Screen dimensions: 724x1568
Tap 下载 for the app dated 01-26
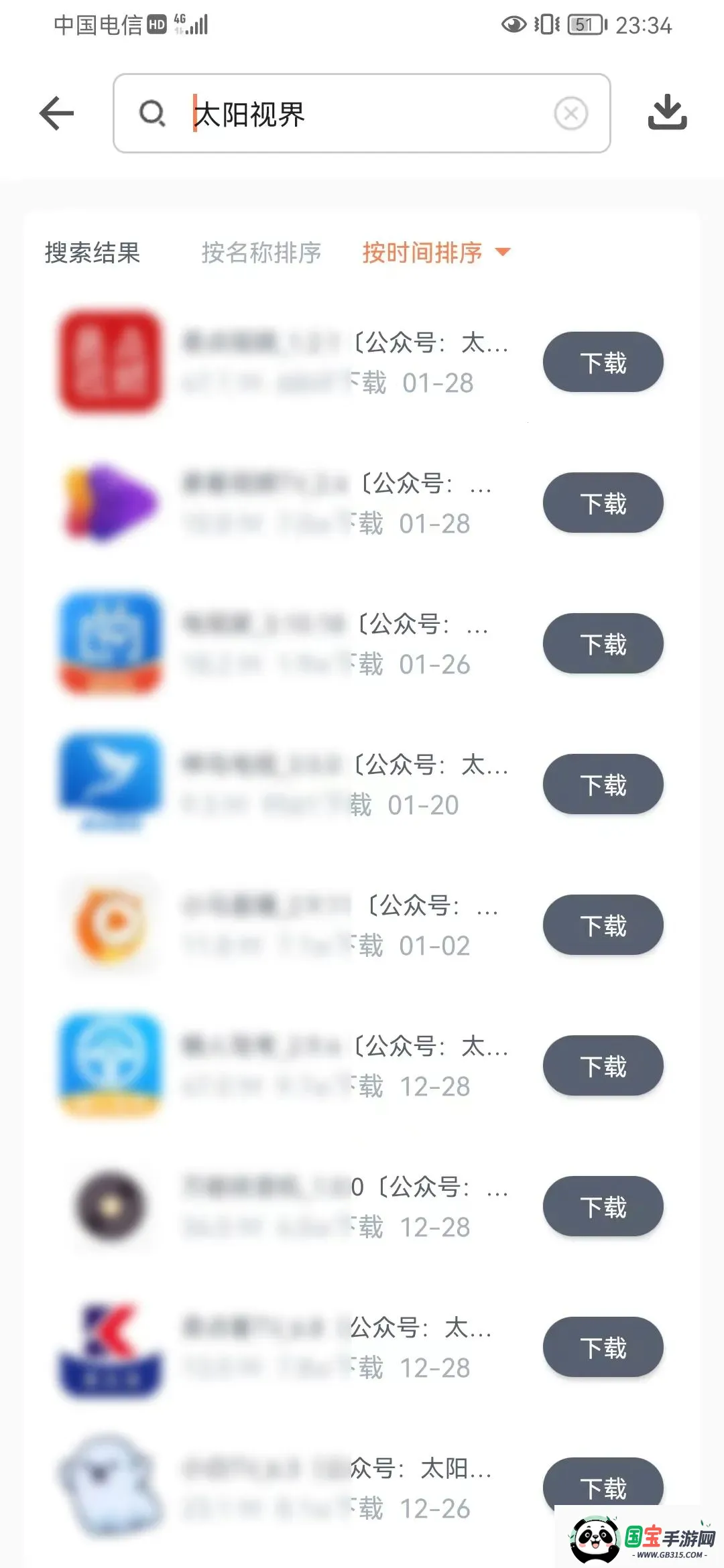point(603,644)
